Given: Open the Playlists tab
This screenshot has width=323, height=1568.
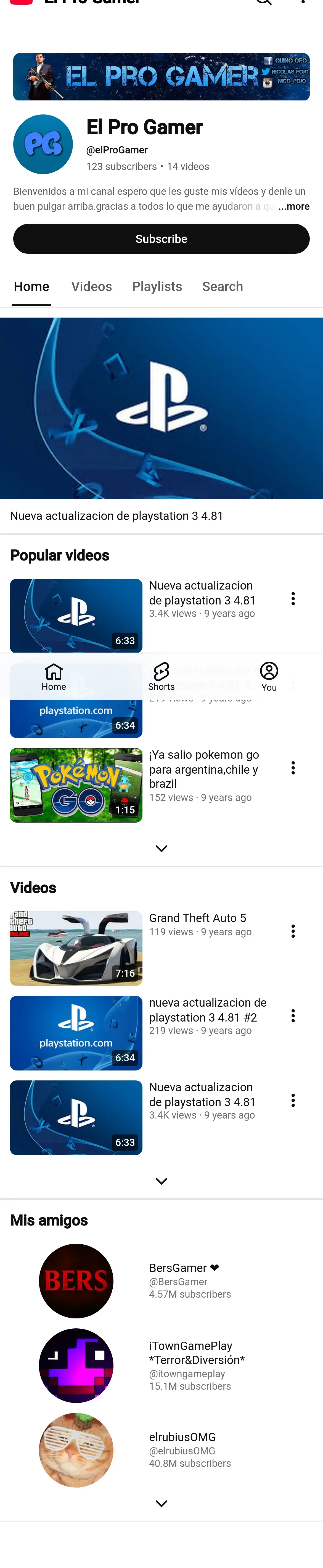Looking at the screenshot, I should click(157, 287).
